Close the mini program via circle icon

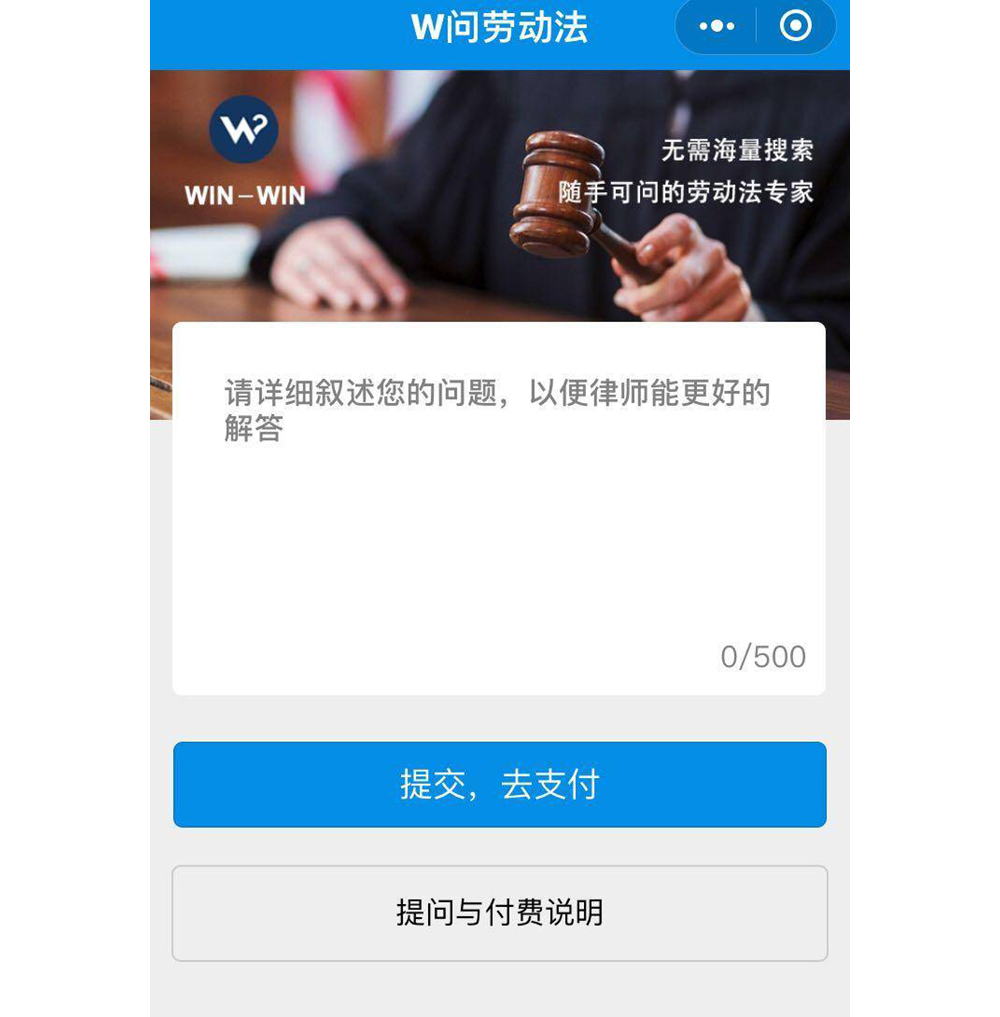click(795, 27)
